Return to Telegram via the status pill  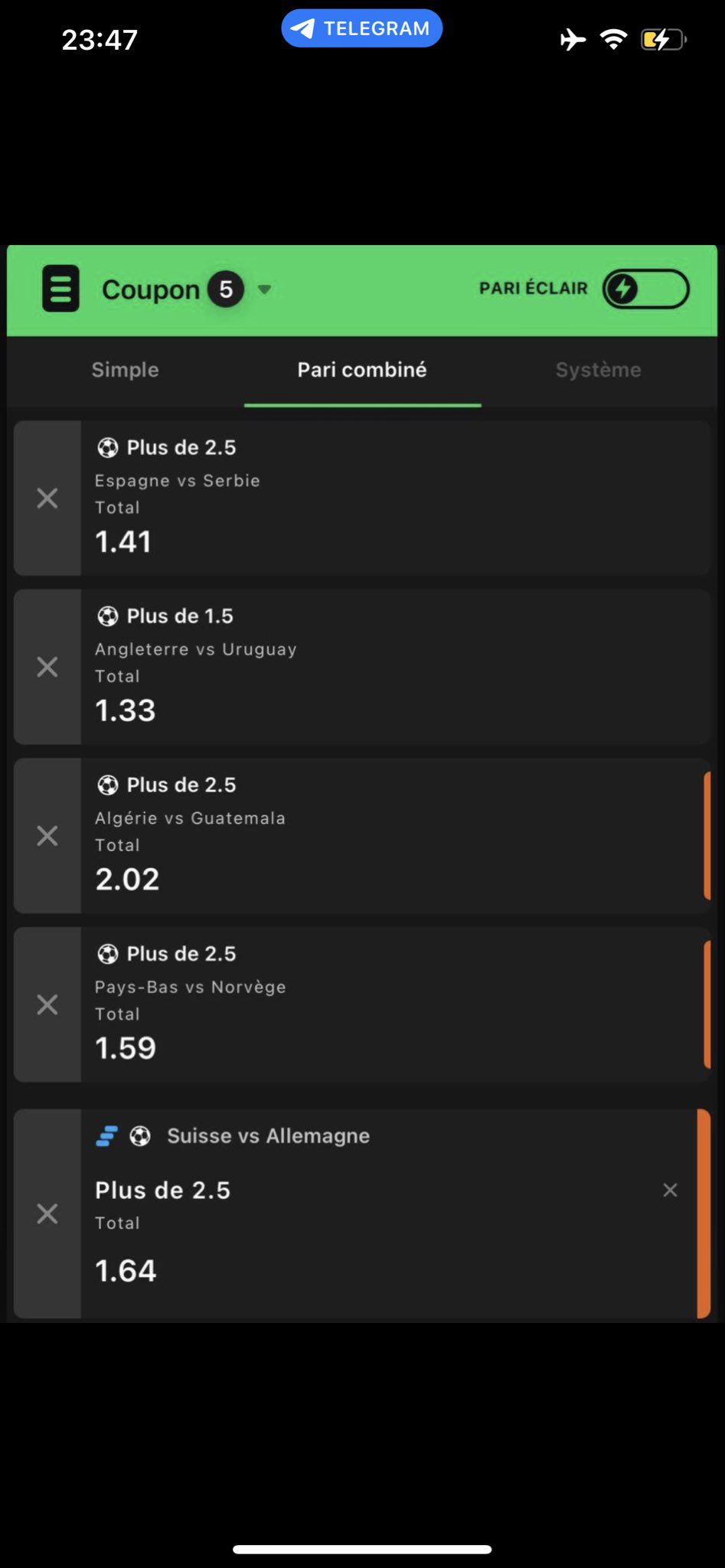pos(361,28)
